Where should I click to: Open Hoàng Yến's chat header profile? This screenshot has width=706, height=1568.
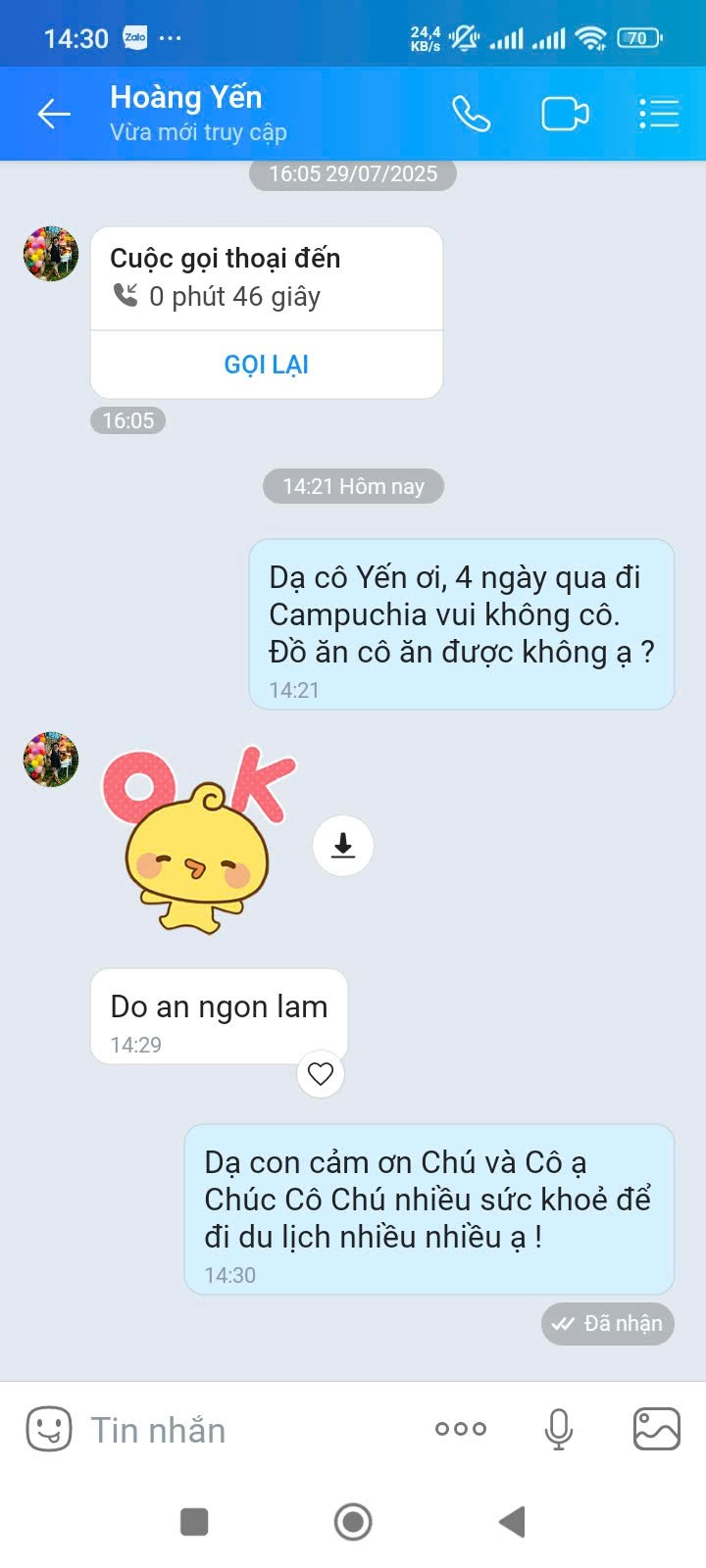(186, 98)
